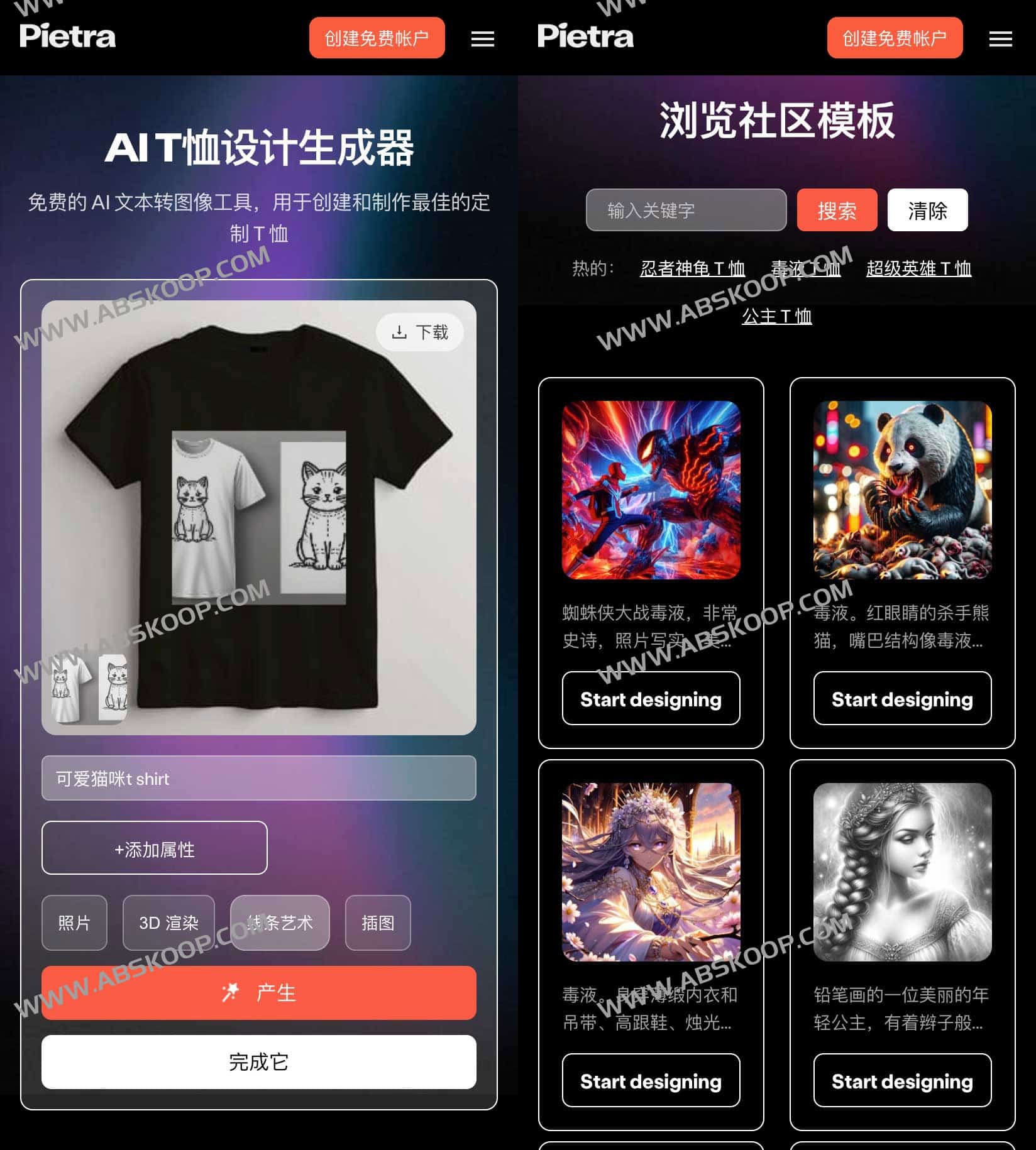Click the 搜索 search button
Image resolution: width=1036 pixels, height=1150 pixels.
pyautogui.click(x=837, y=211)
